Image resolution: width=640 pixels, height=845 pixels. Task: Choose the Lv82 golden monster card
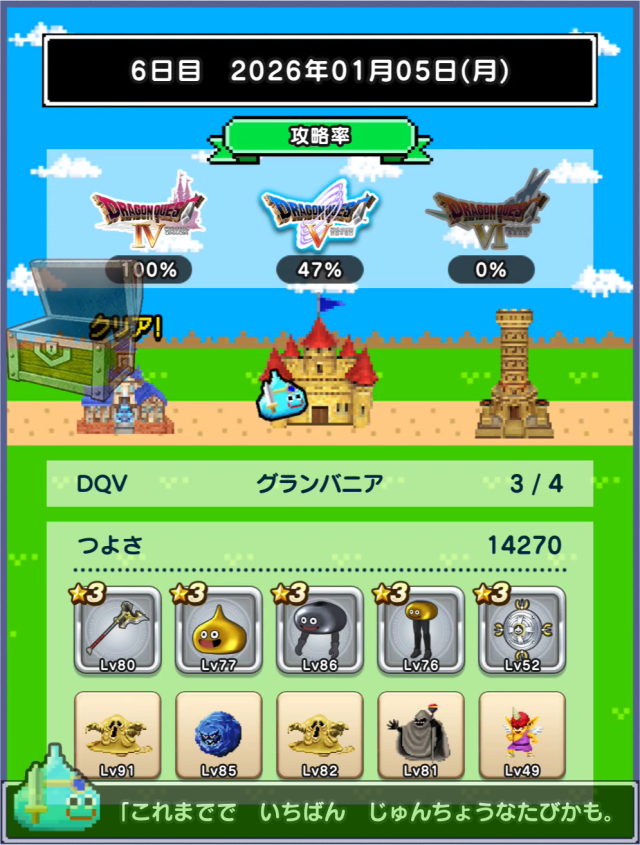(319, 736)
